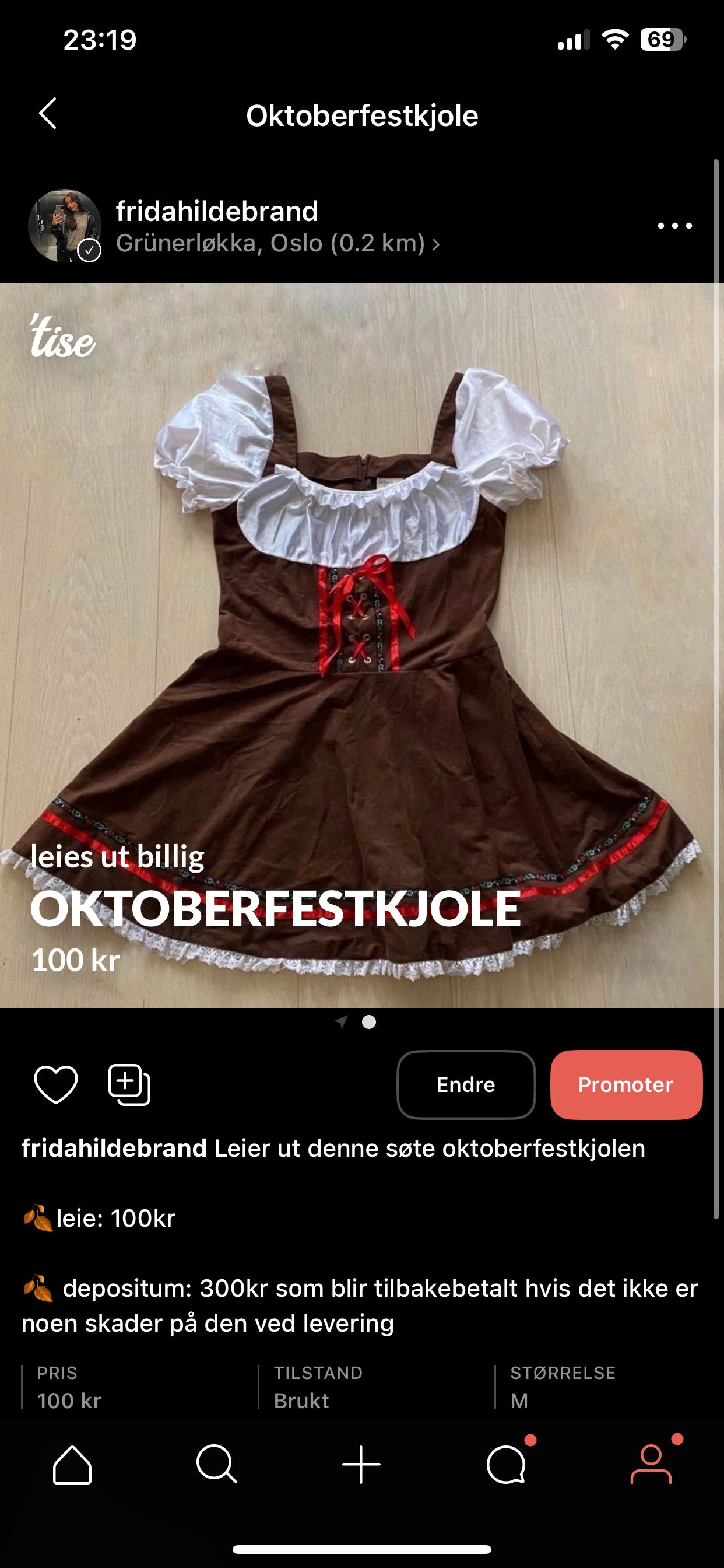Go back from Oktoberfestkjole listing

click(47, 114)
